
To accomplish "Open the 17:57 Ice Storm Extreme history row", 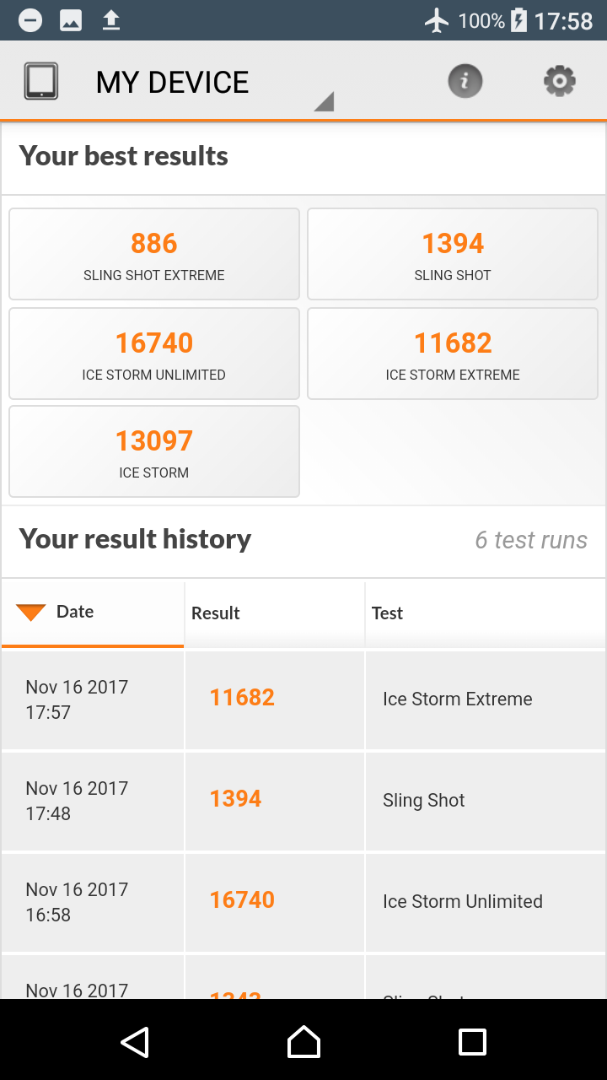I will pyautogui.click(x=303, y=699).
